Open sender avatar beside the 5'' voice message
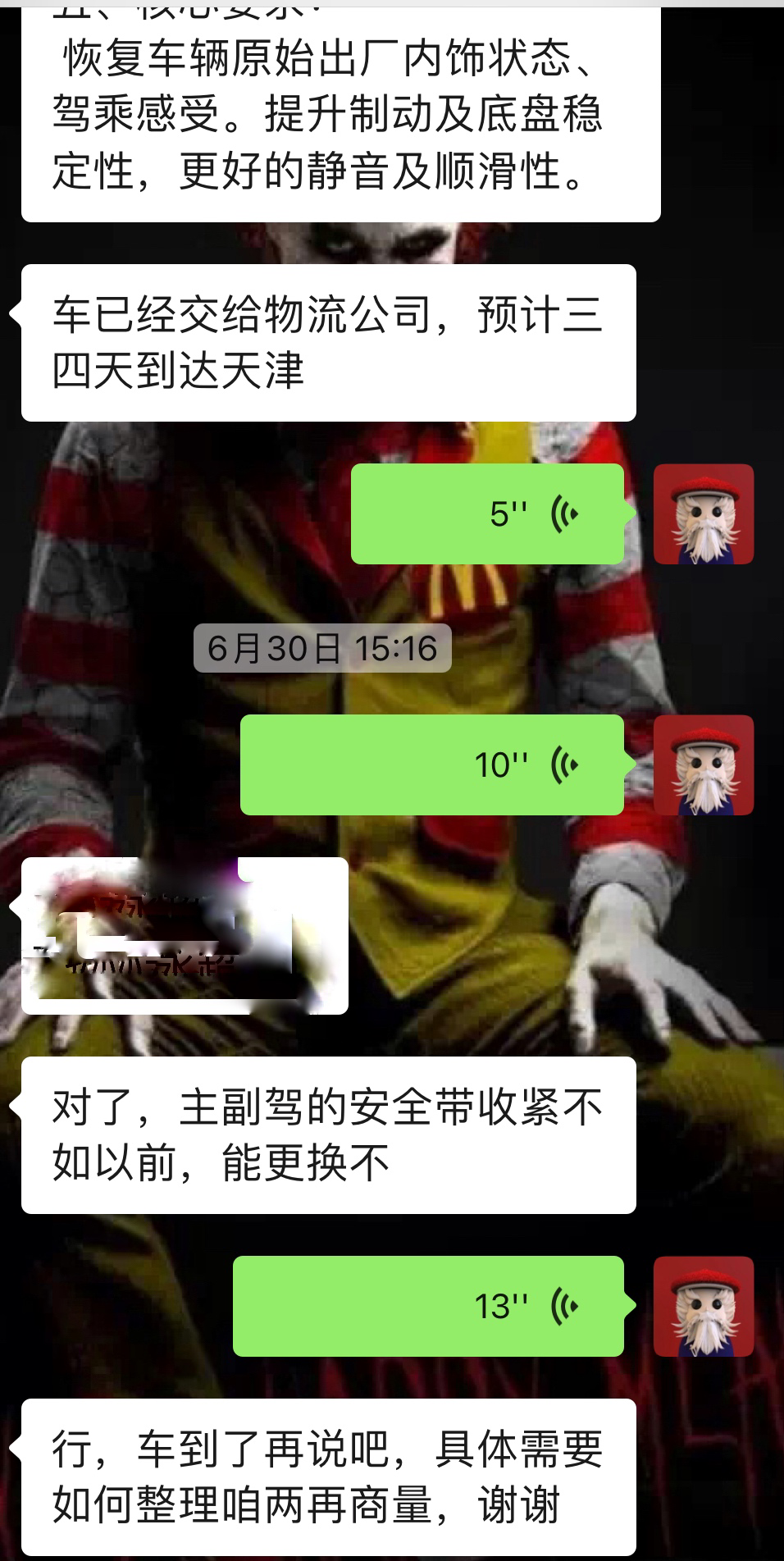The height and width of the screenshot is (1561, 784). point(703,514)
